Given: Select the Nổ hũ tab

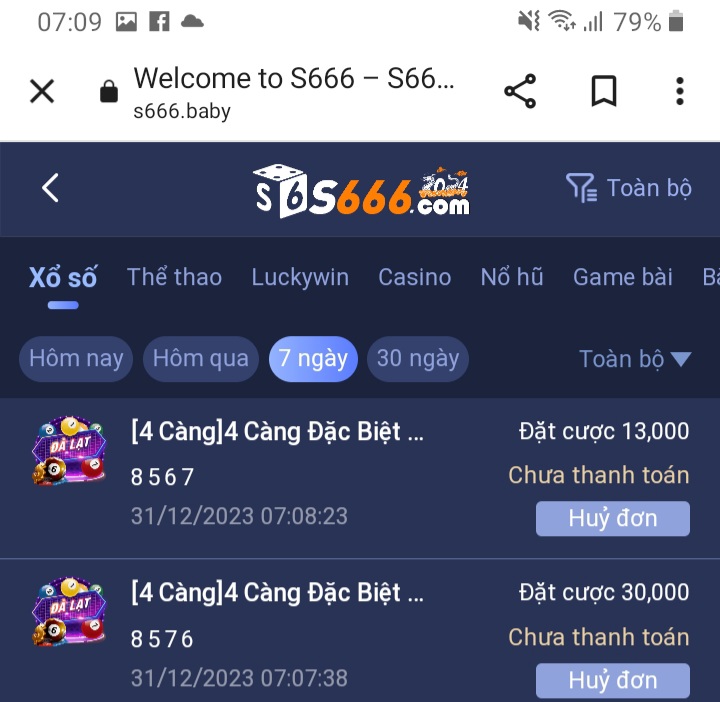Looking at the screenshot, I should [511, 277].
